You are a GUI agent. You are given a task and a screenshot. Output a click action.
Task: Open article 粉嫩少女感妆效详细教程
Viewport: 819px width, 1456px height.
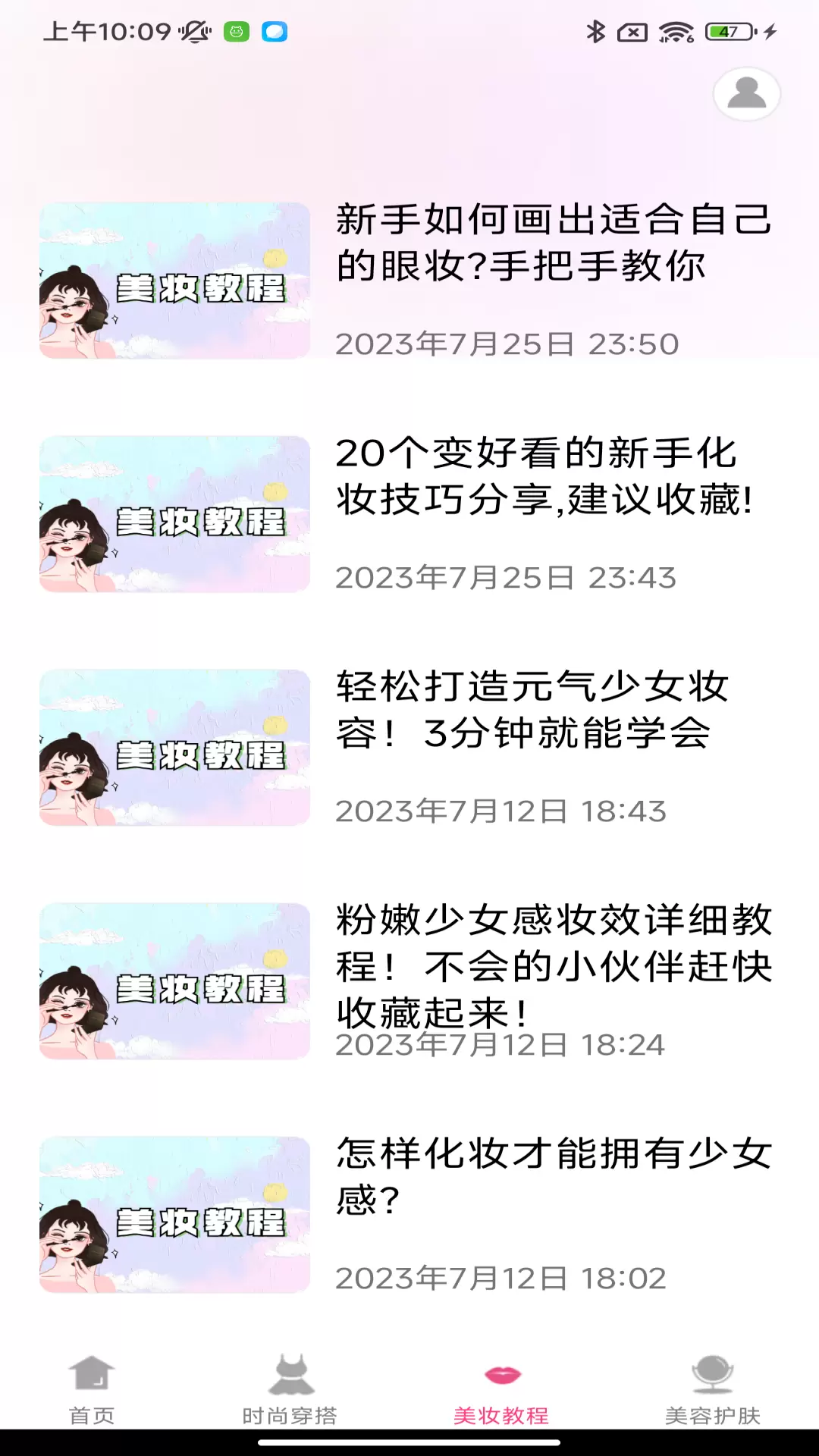(x=409, y=981)
